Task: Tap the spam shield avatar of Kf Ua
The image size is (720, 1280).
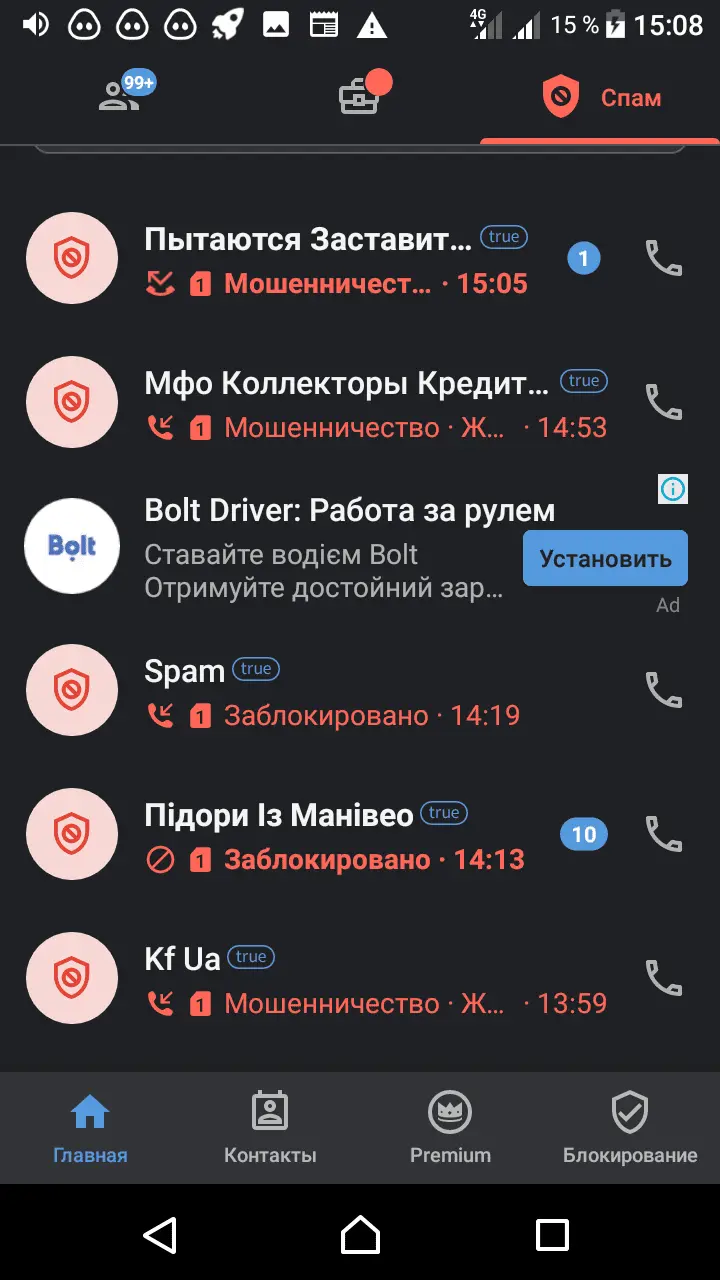Action: pos(71,978)
